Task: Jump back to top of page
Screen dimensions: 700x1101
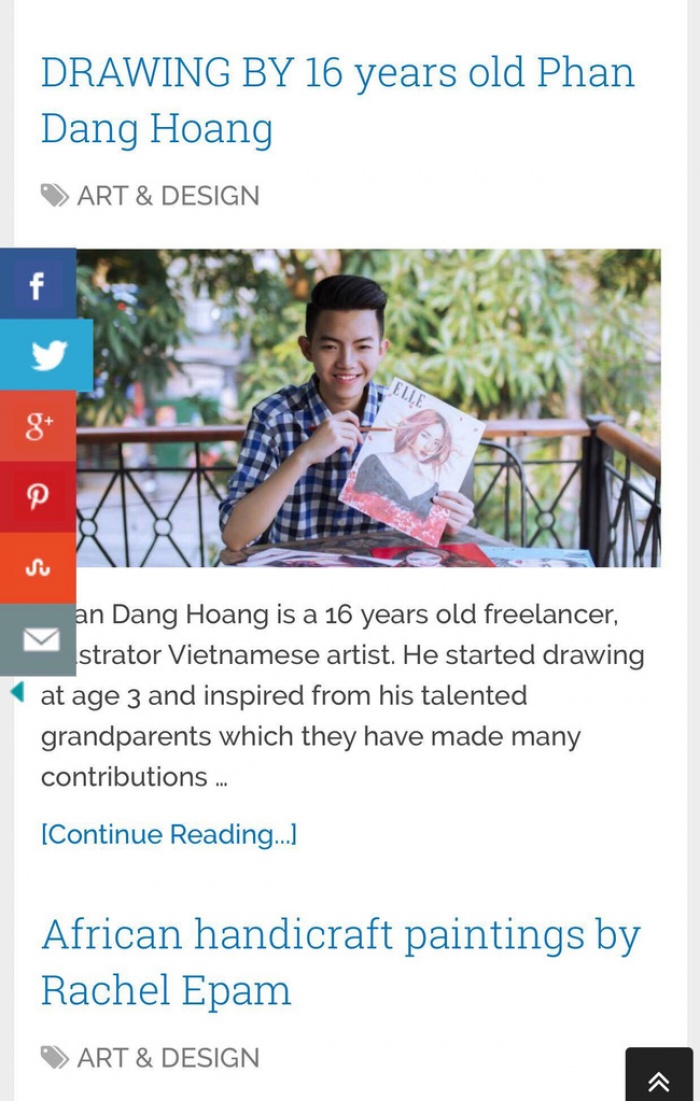Action: tap(658, 1078)
